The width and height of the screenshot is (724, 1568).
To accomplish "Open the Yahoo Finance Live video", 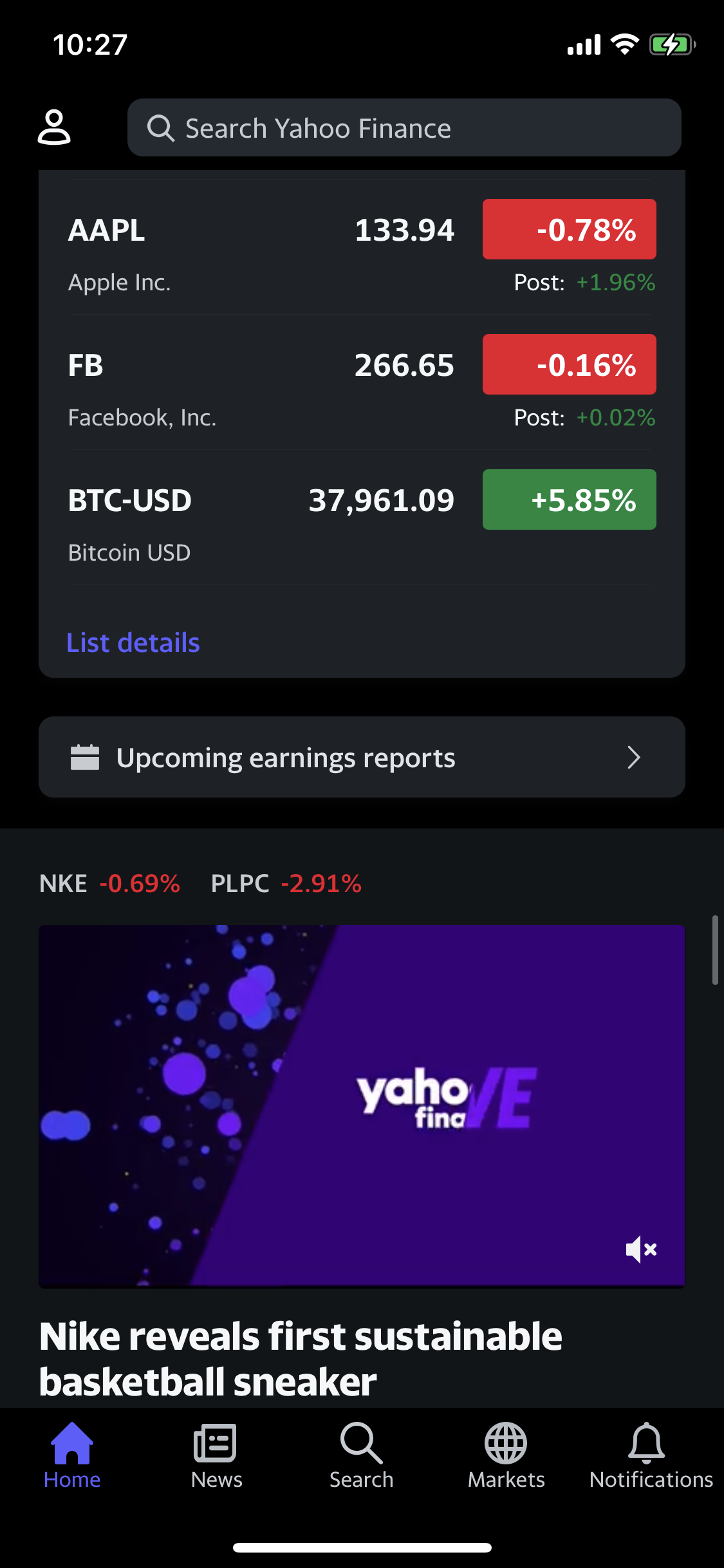I will coord(362,1106).
